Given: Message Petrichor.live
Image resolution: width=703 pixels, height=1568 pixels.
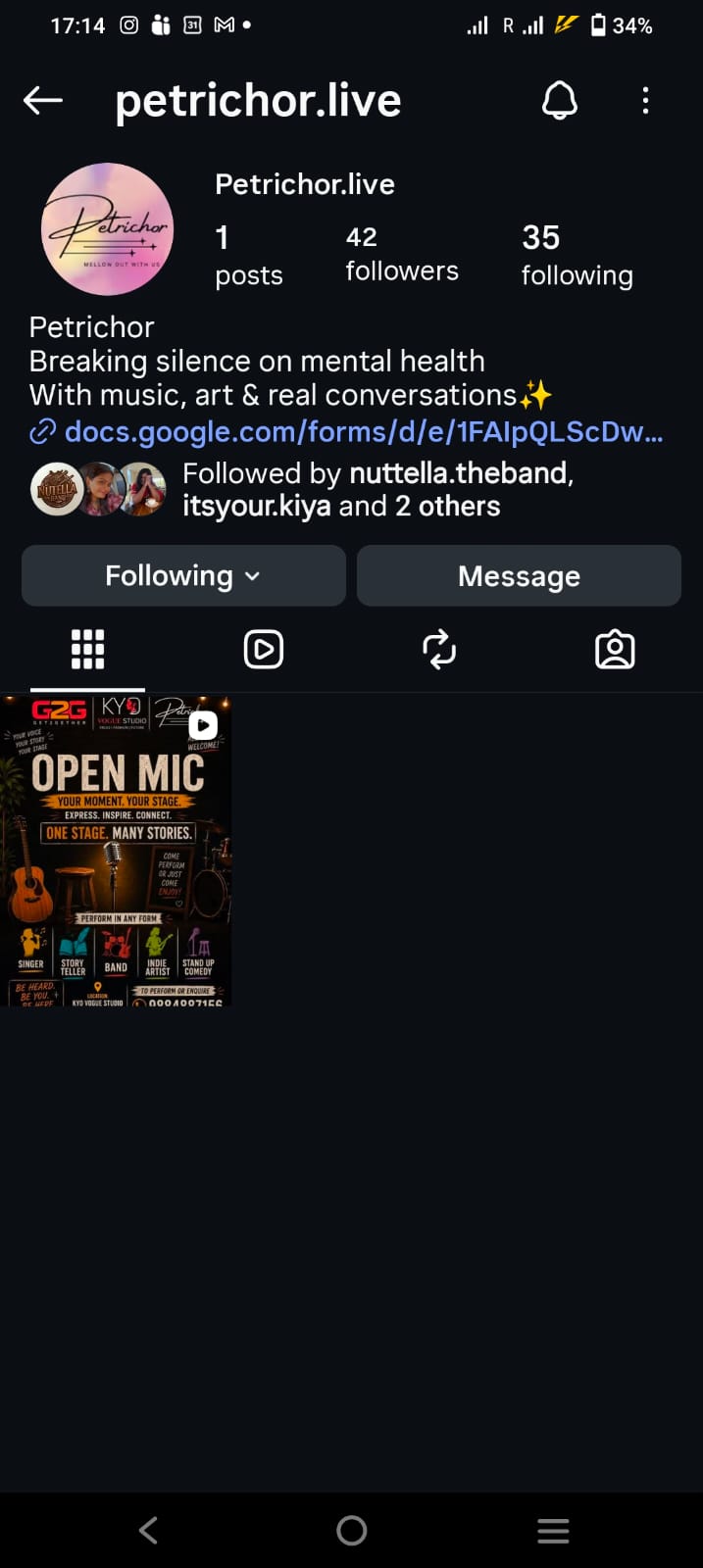Looking at the screenshot, I should (519, 575).
